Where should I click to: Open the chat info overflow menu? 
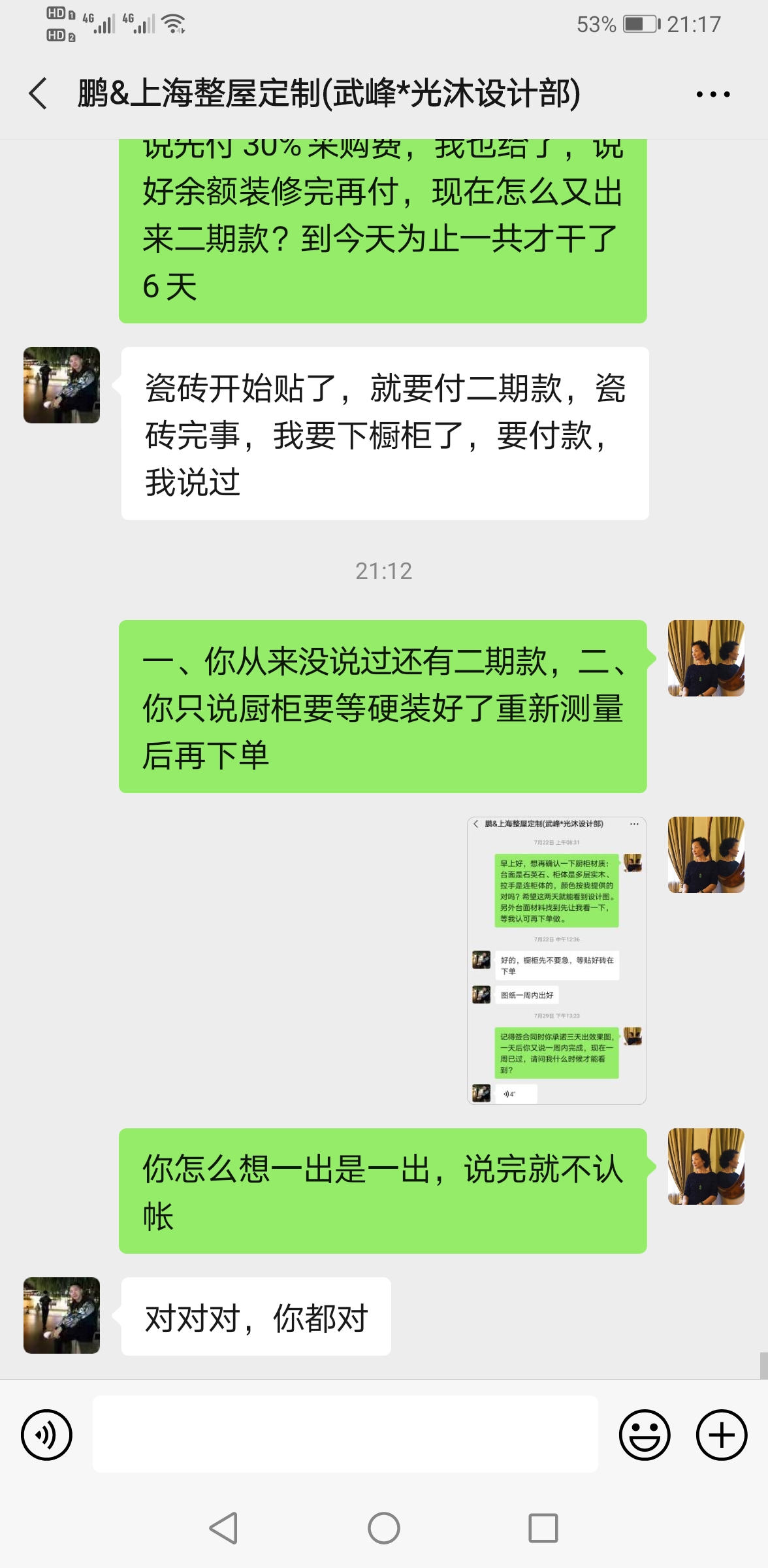pos(712,95)
